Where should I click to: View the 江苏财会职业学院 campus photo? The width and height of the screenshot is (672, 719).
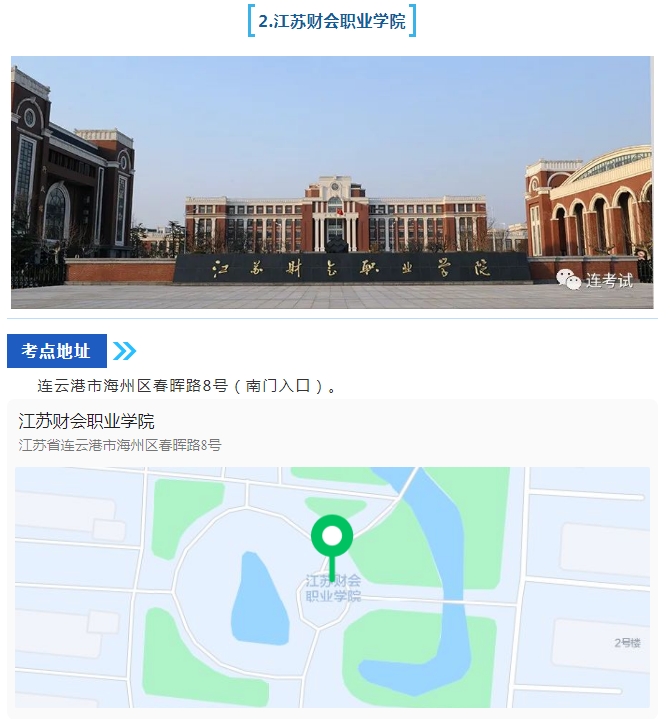coord(331,182)
